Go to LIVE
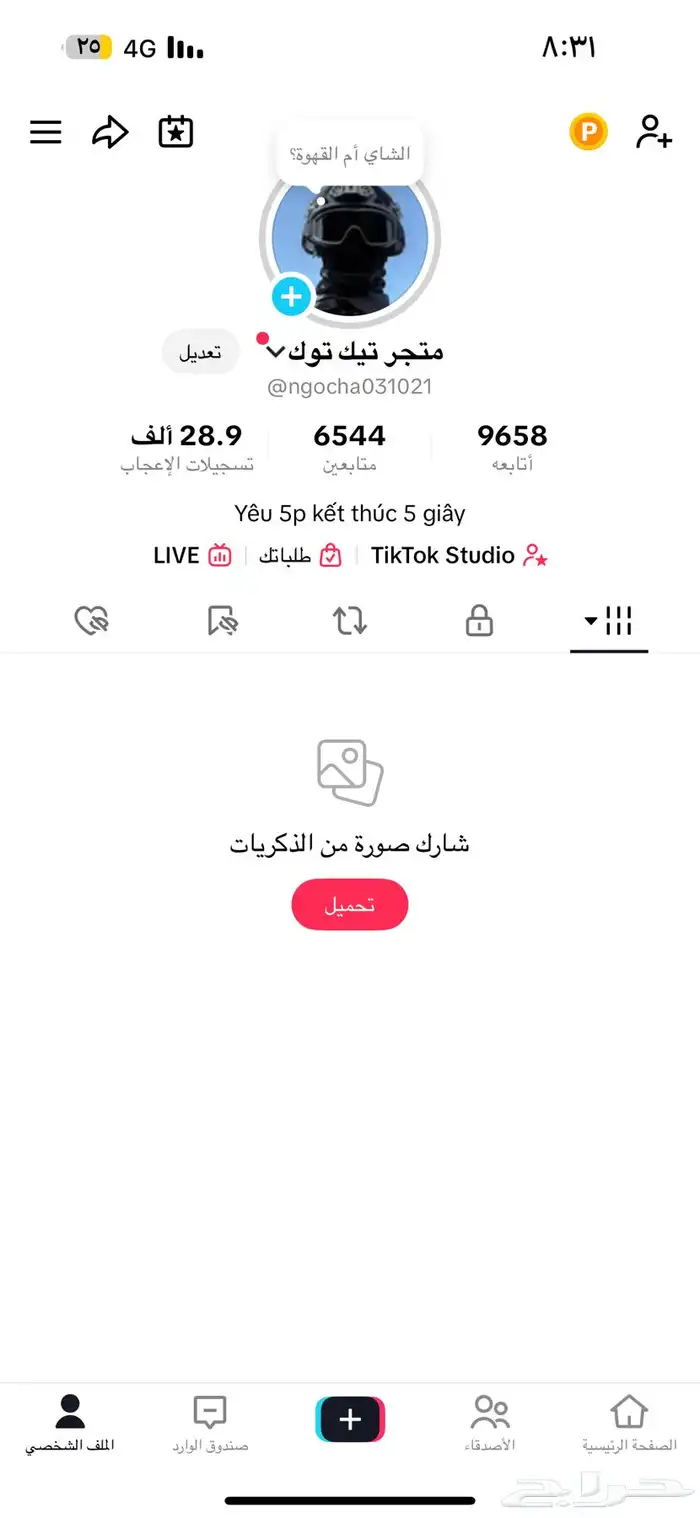 coord(192,556)
